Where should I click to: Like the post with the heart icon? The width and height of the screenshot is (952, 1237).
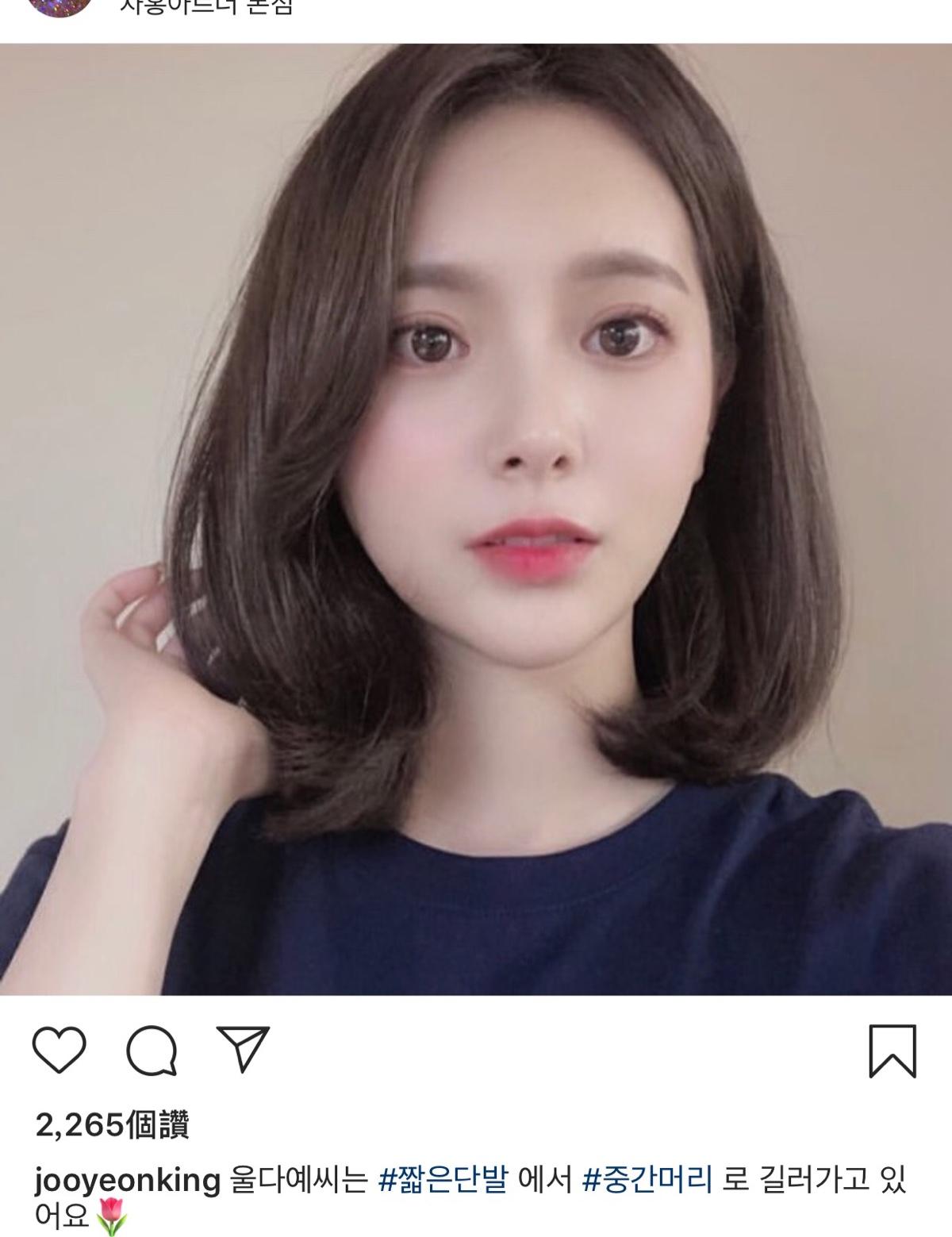point(59,1051)
